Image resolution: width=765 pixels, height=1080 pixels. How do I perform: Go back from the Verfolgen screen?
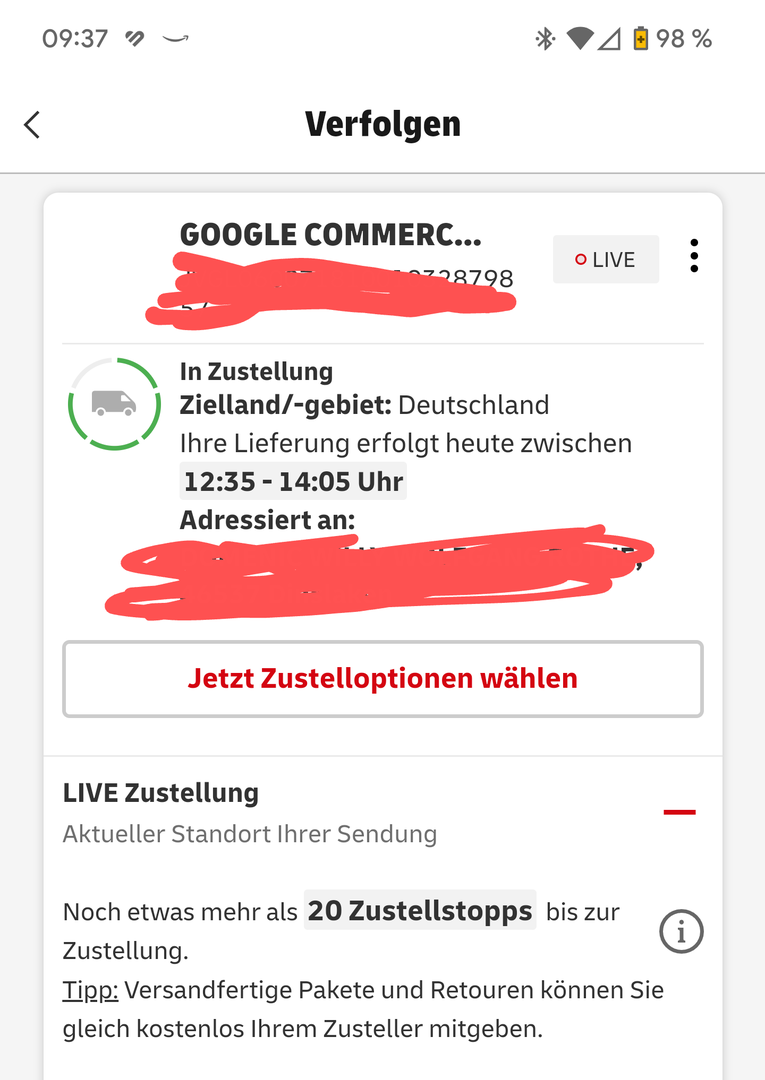click(x=32, y=125)
